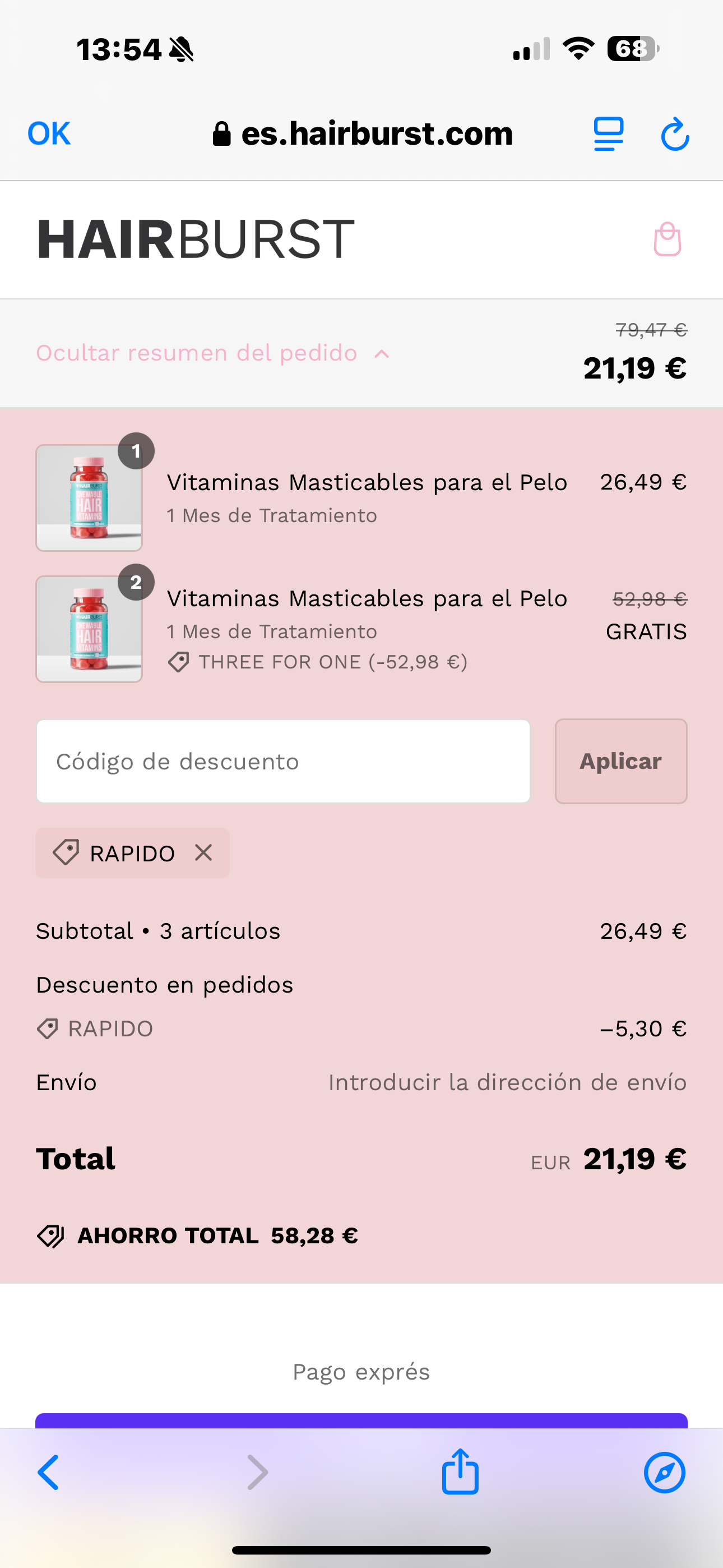Open the pink shopping bag cart
The image size is (723, 1568).
click(x=667, y=239)
